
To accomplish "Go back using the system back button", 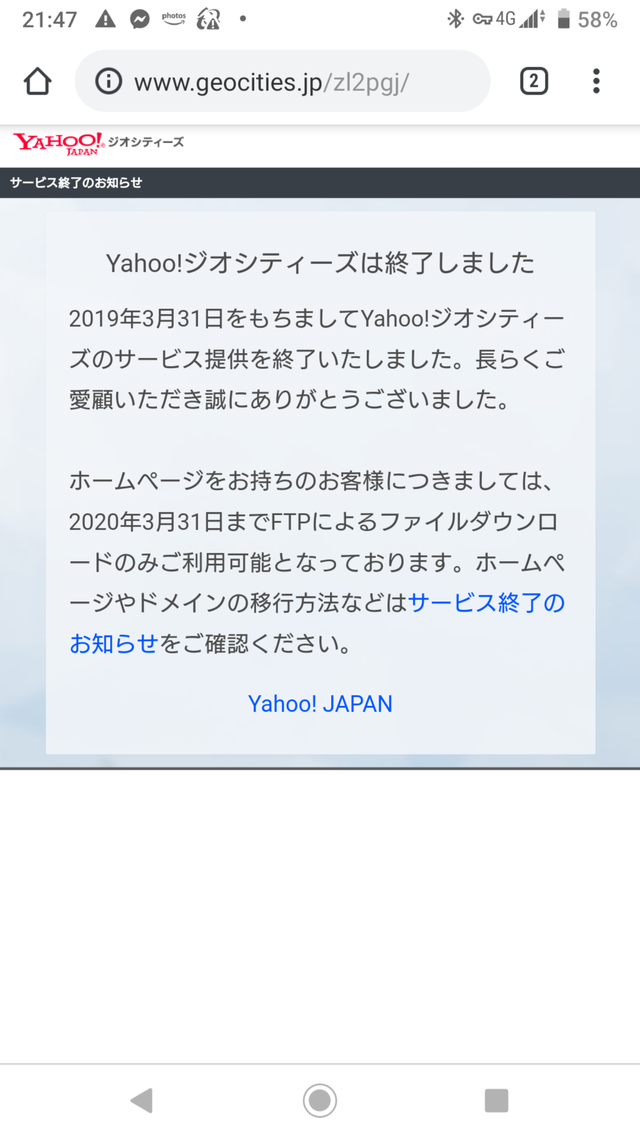I will click(x=141, y=1101).
